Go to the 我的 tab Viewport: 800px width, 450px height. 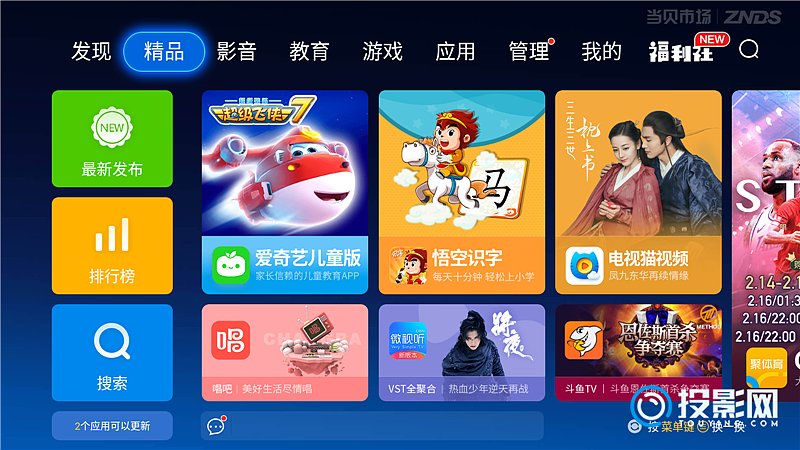coord(601,52)
